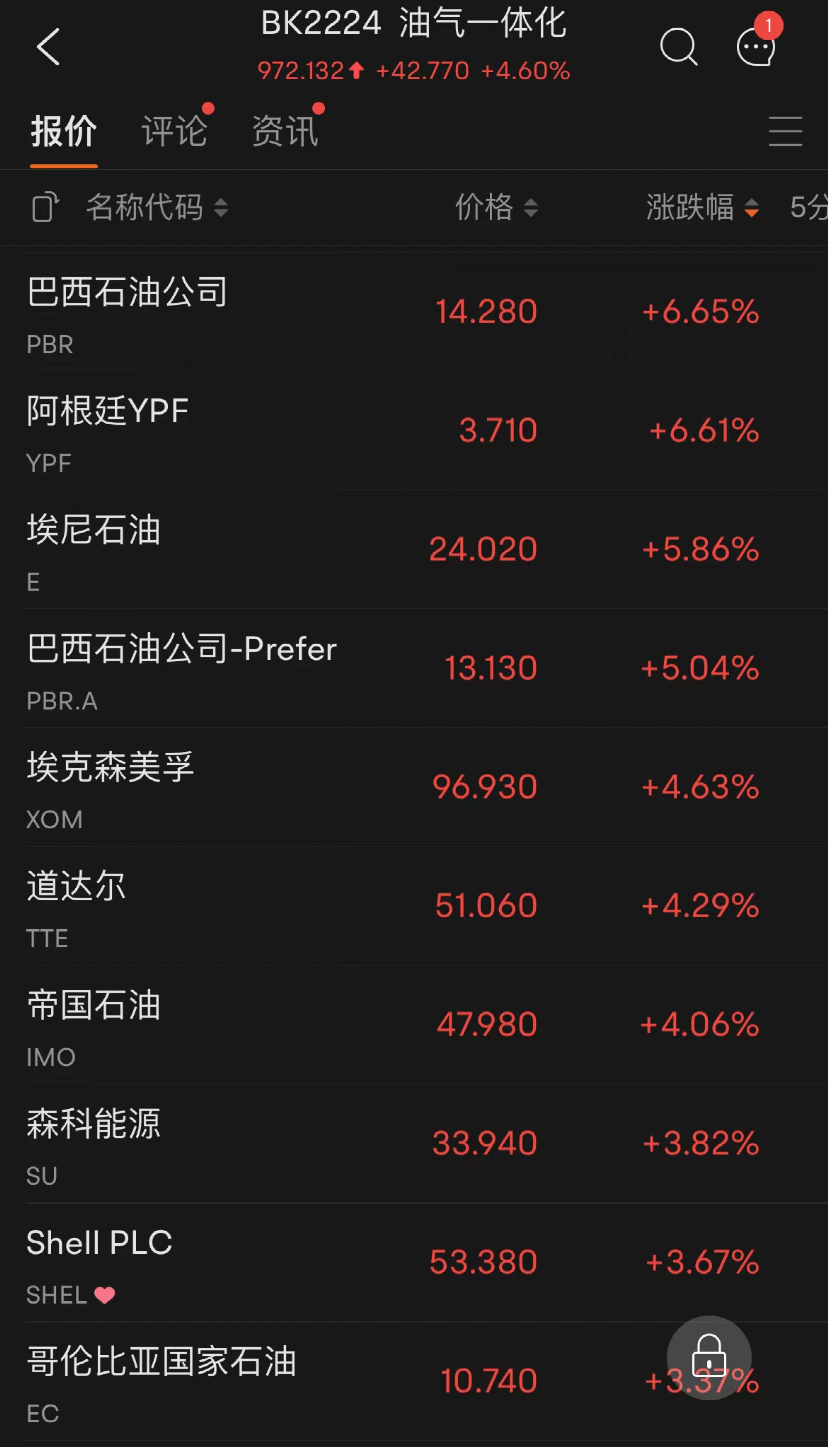828x1447 pixels.
Task: Tap the back arrow
Action: coord(47,46)
